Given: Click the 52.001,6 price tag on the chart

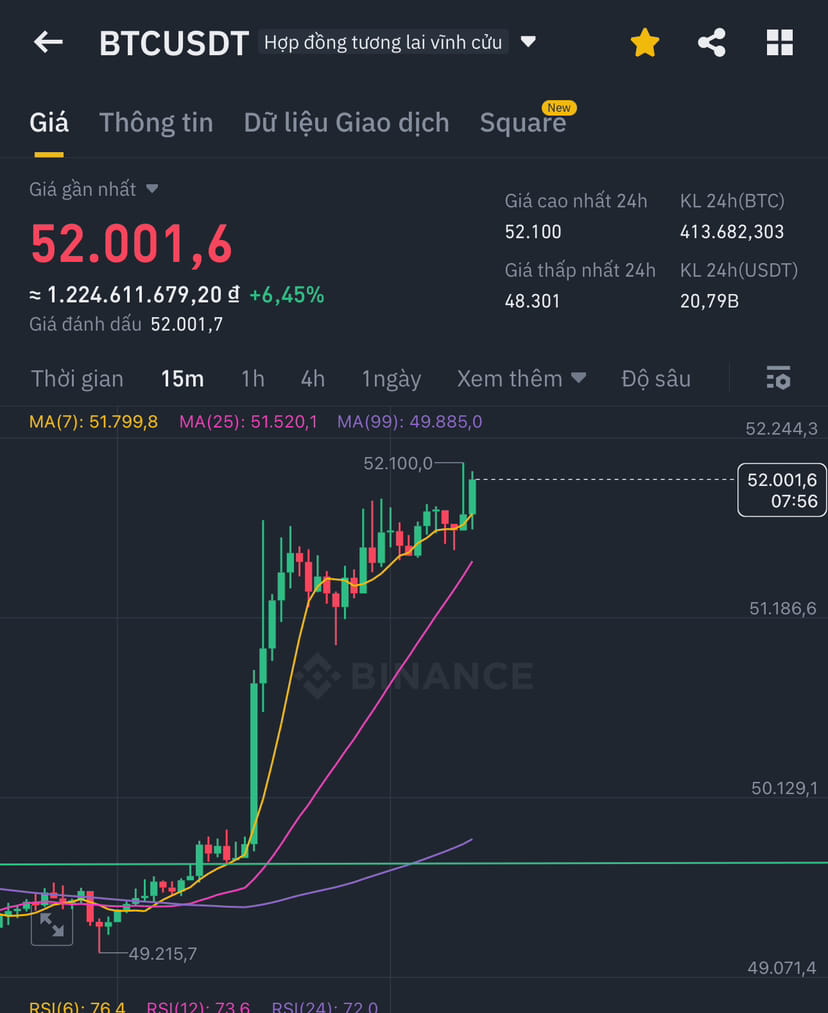Looking at the screenshot, I should 782,490.
